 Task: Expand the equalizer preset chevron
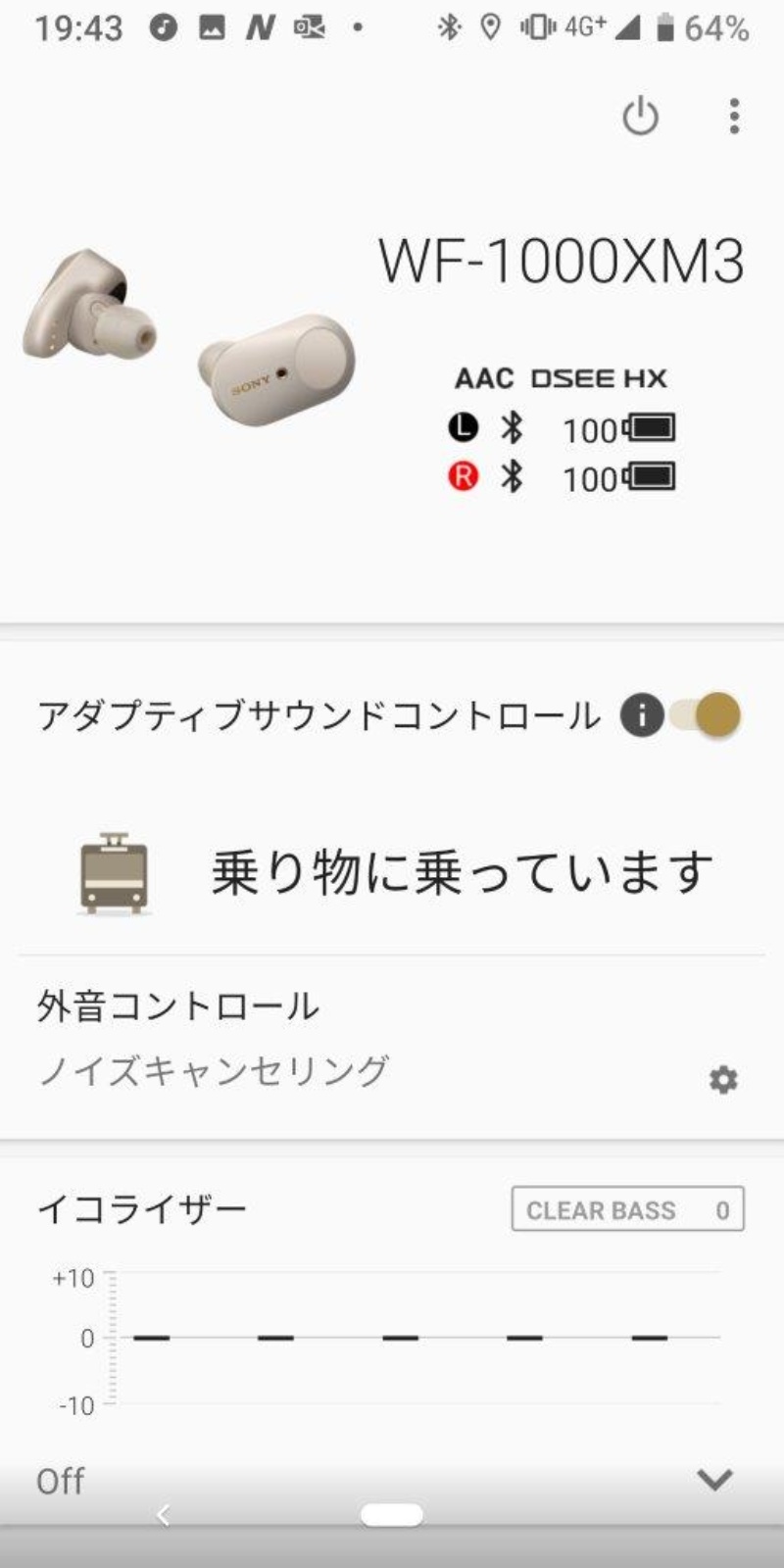(x=714, y=1479)
